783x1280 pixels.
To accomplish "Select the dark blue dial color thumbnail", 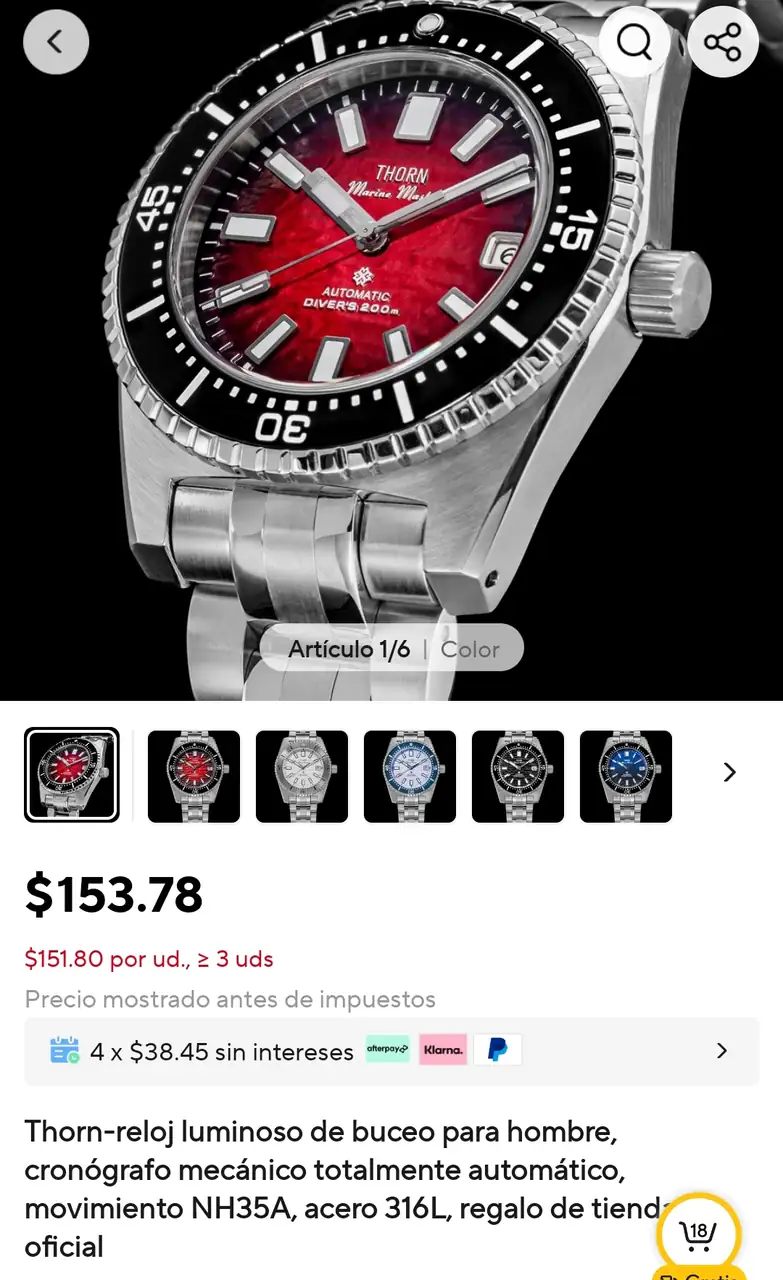I will [626, 776].
